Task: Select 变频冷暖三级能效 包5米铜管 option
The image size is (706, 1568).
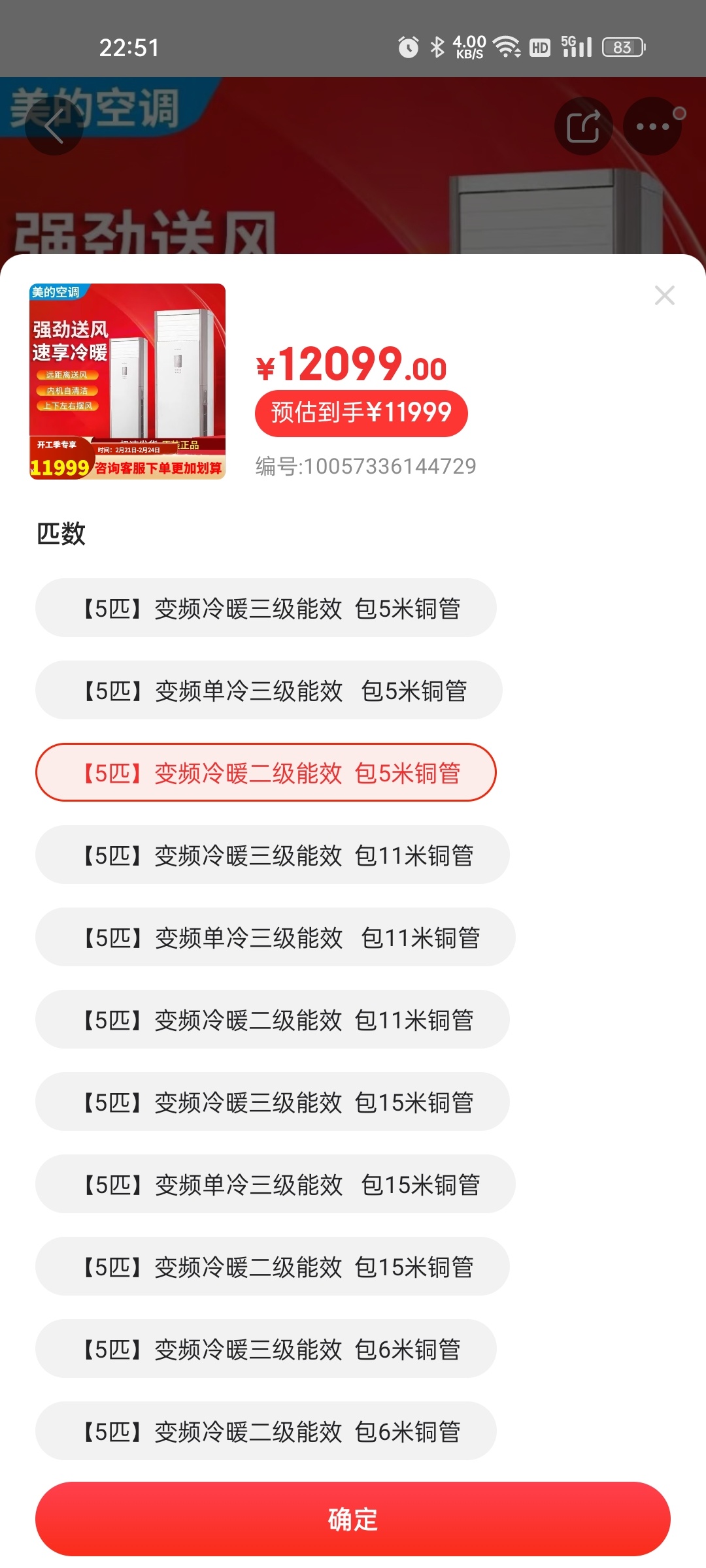Action: point(266,608)
